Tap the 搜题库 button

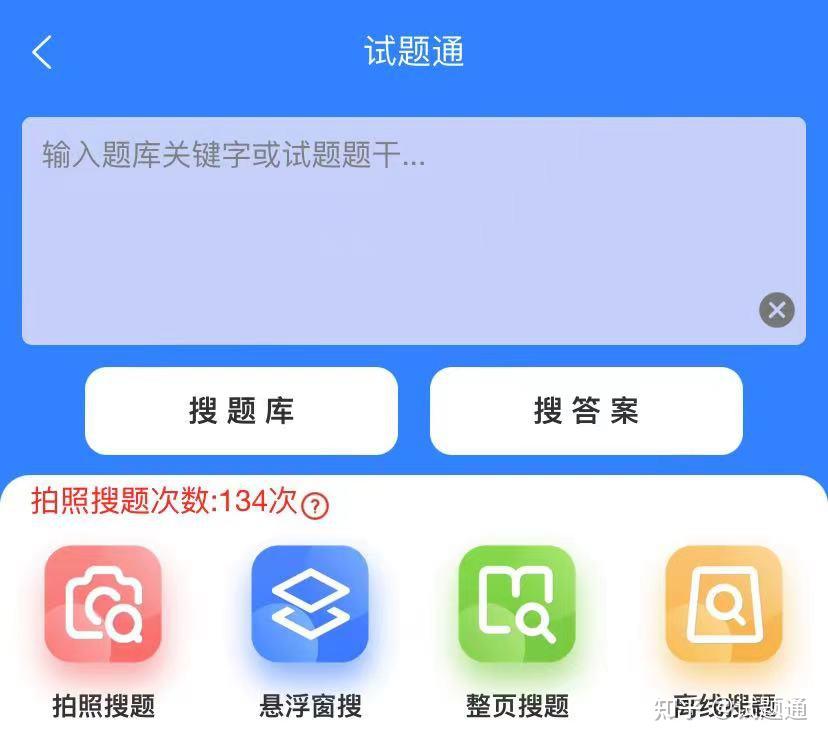coord(241,411)
